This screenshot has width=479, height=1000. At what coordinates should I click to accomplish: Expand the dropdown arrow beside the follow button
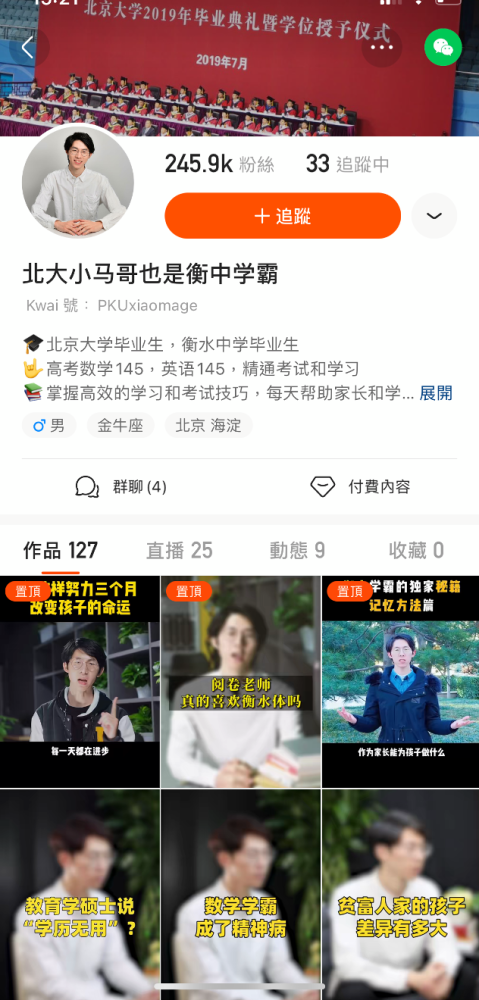click(434, 216)
